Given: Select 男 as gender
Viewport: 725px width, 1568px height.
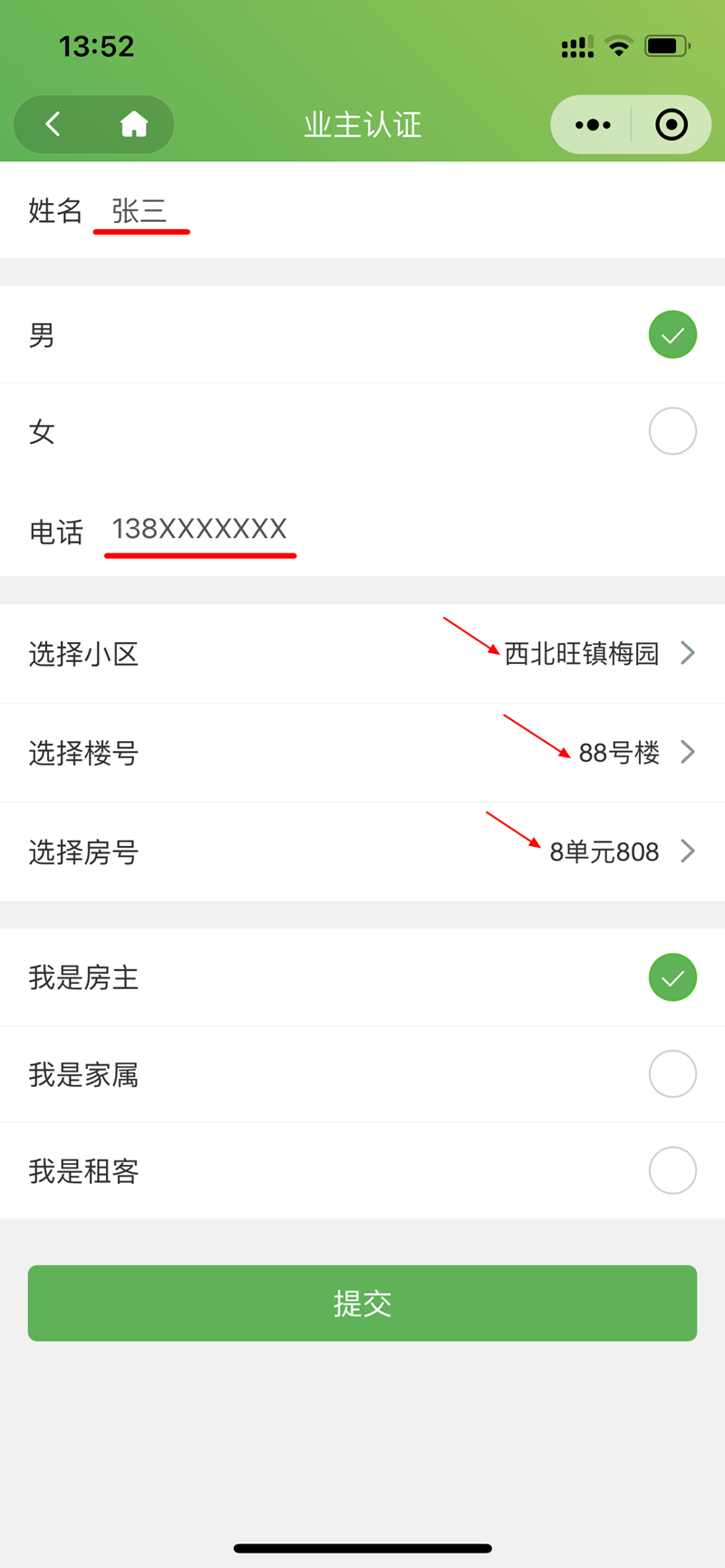Looking at the screenshot, I should (x=362, y=335).
